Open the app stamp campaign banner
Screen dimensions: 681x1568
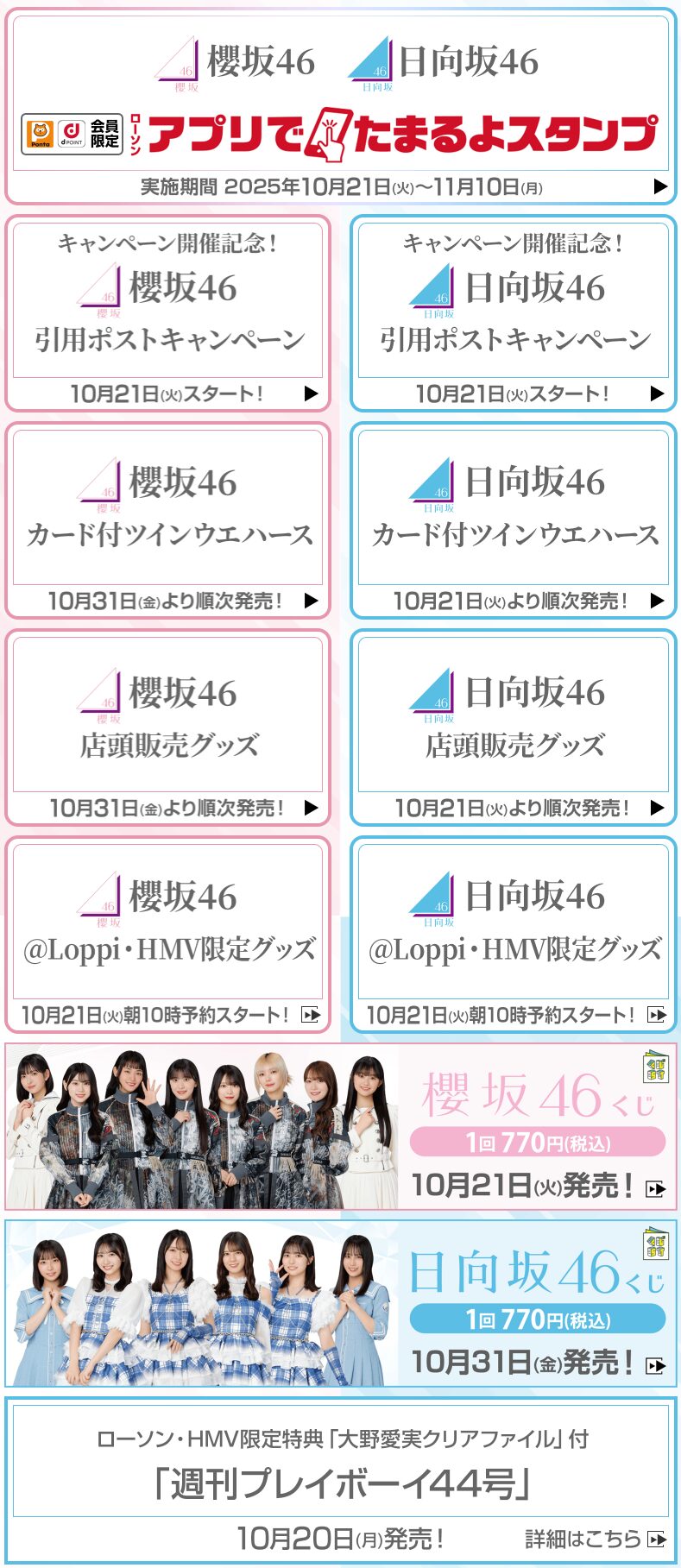(340, 105)
